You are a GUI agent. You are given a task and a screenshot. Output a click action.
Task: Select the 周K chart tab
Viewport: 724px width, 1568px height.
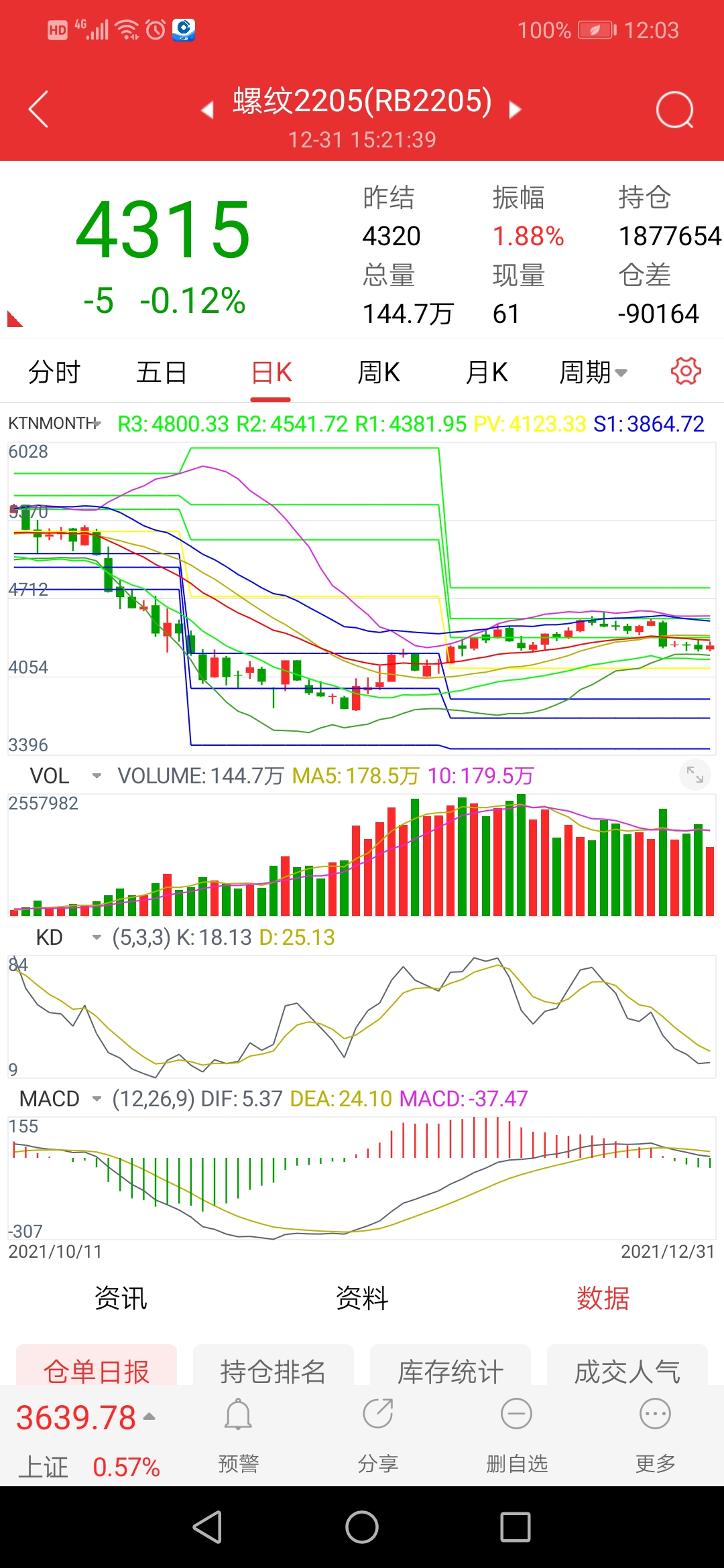click(x=379, y=372)
